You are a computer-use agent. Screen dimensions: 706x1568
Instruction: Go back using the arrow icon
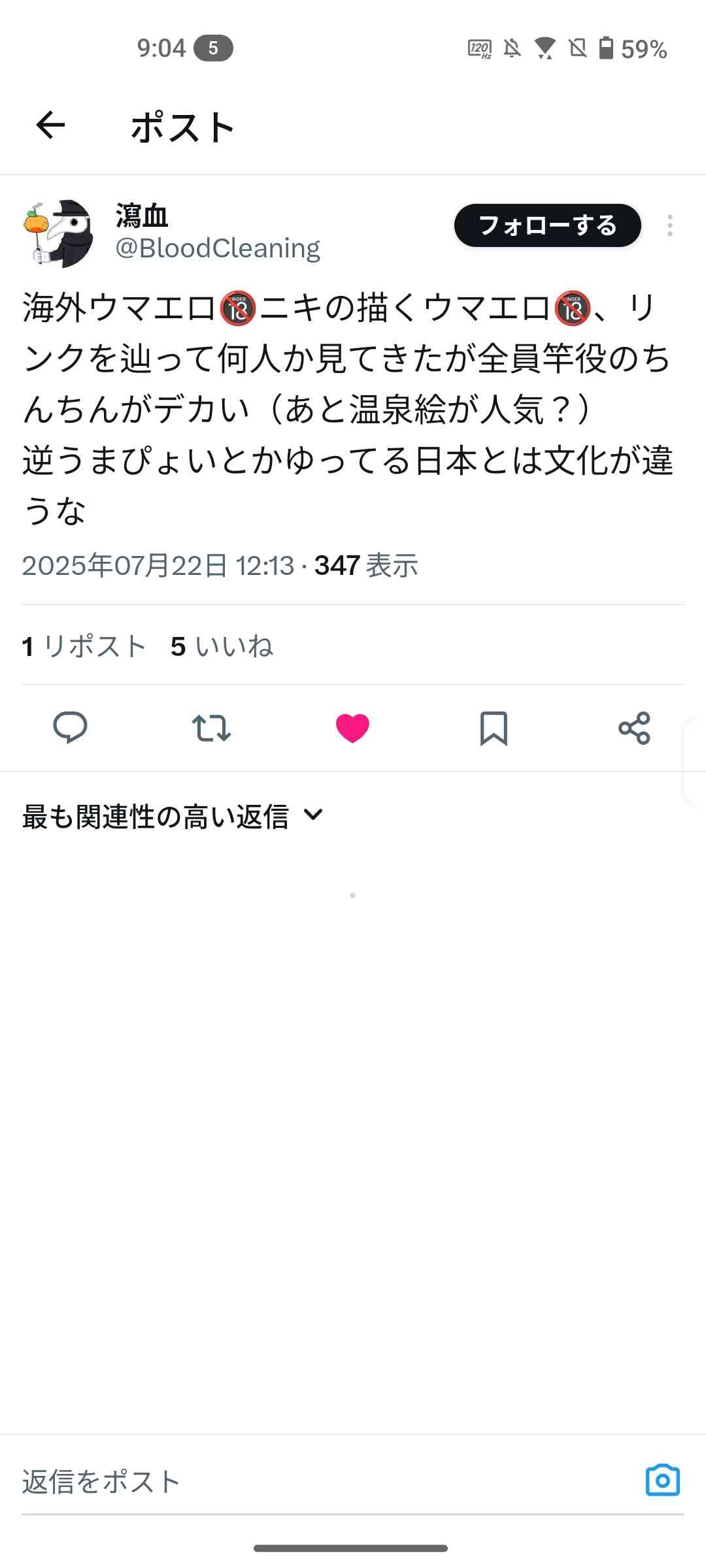pos(50,125)
